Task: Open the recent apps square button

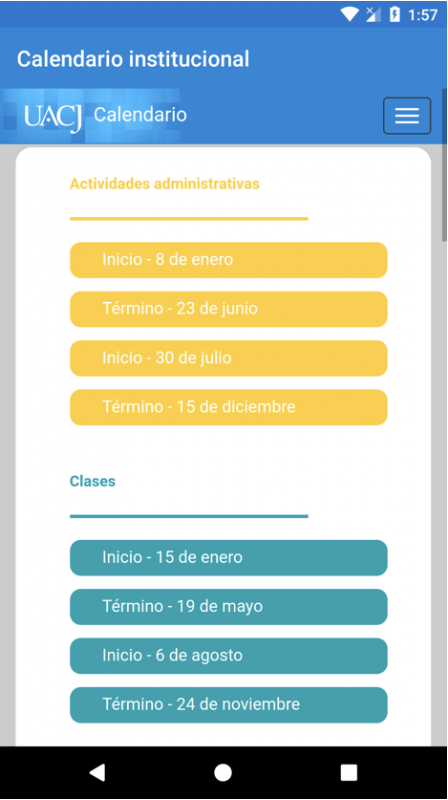Action: (x=349, y=772)
